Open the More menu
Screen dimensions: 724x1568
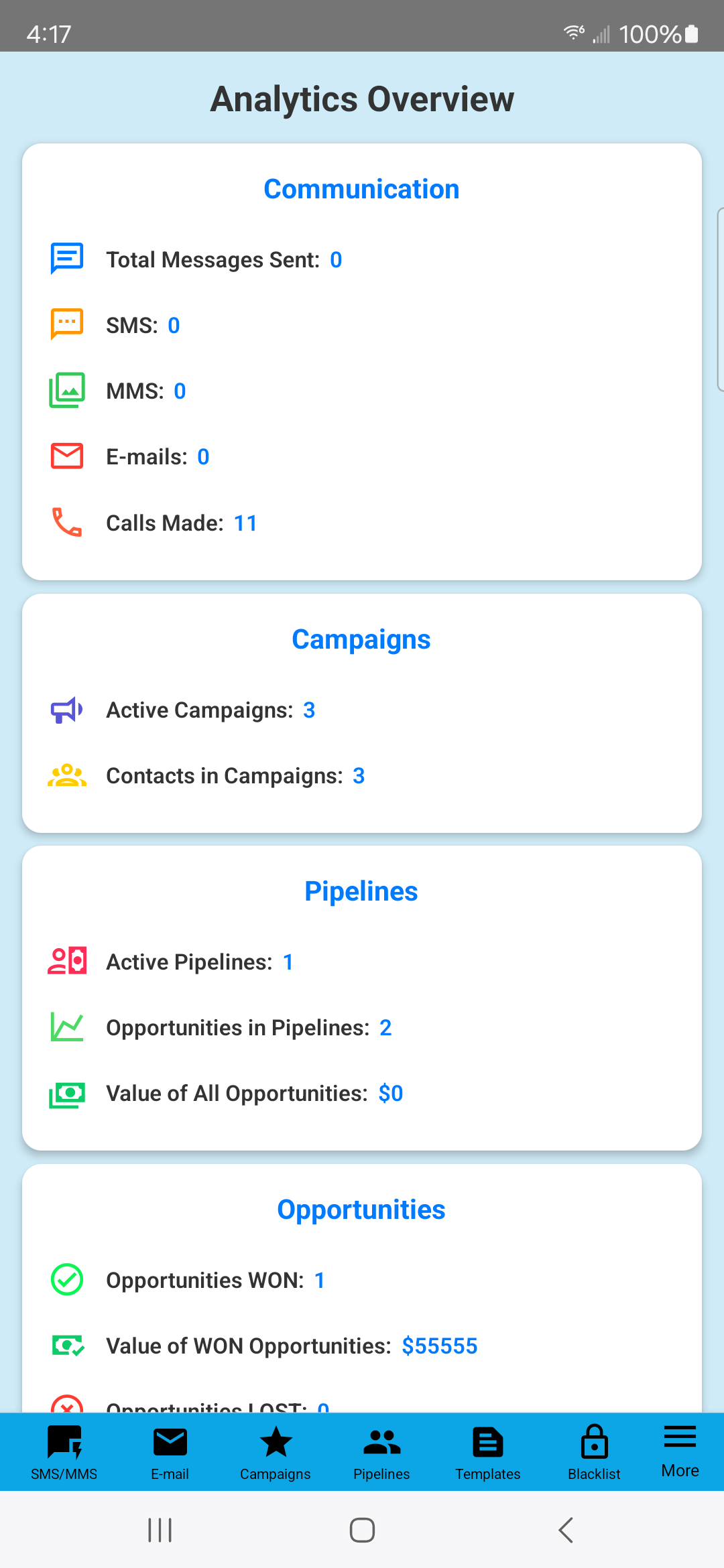[680, 1452]
